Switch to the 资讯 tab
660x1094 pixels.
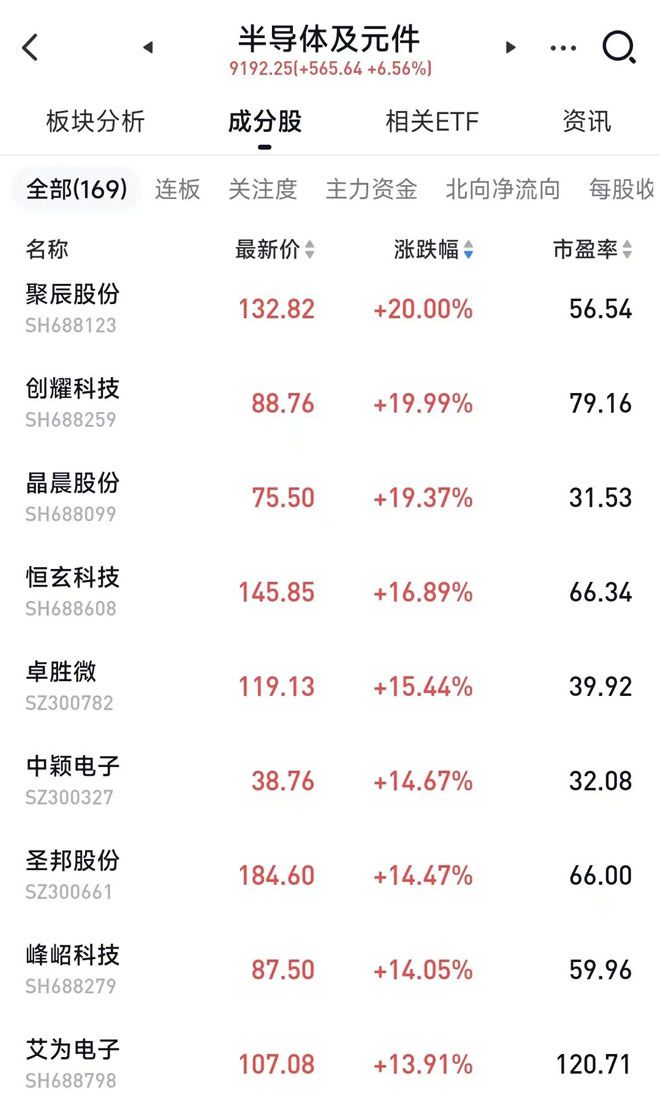[x=587, y=121]
